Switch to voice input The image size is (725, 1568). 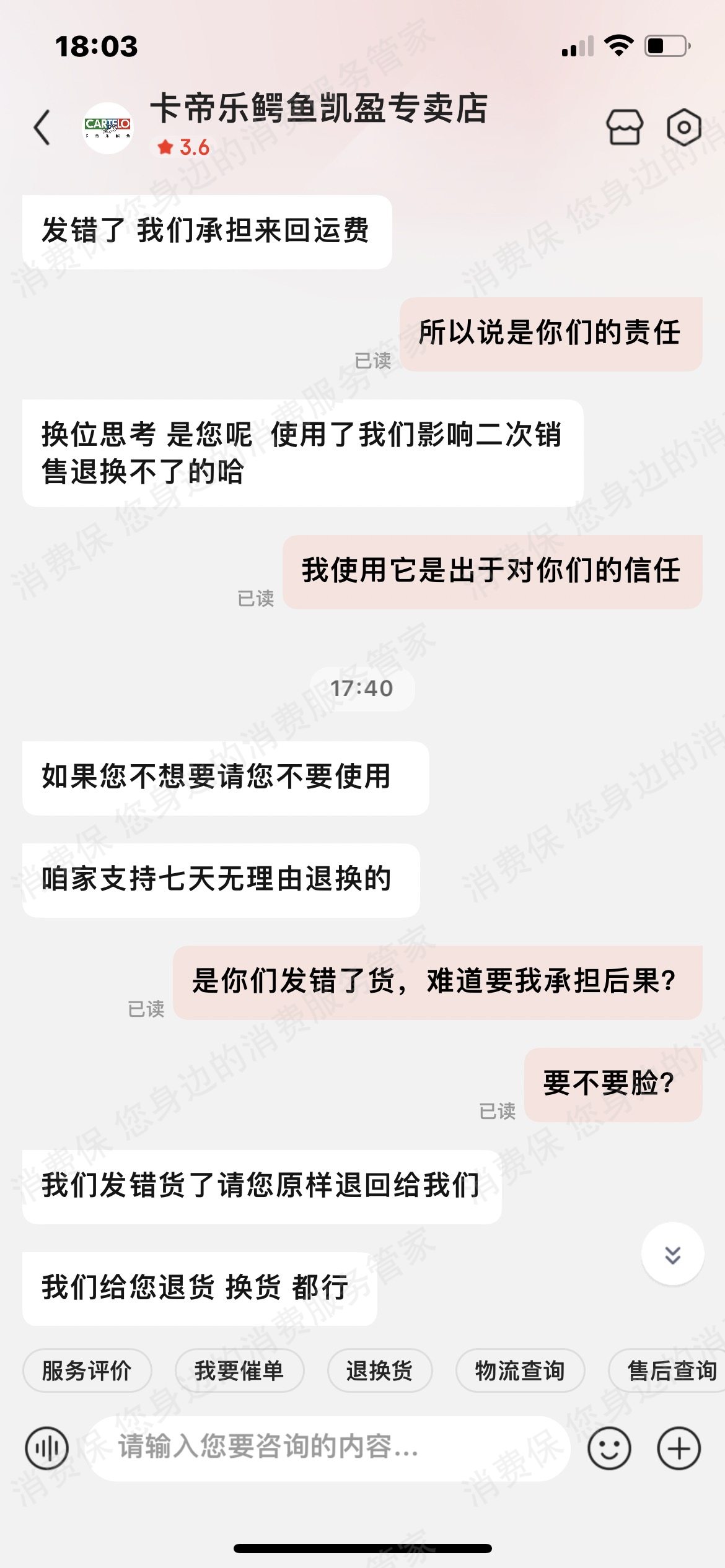click(47, 1448)
